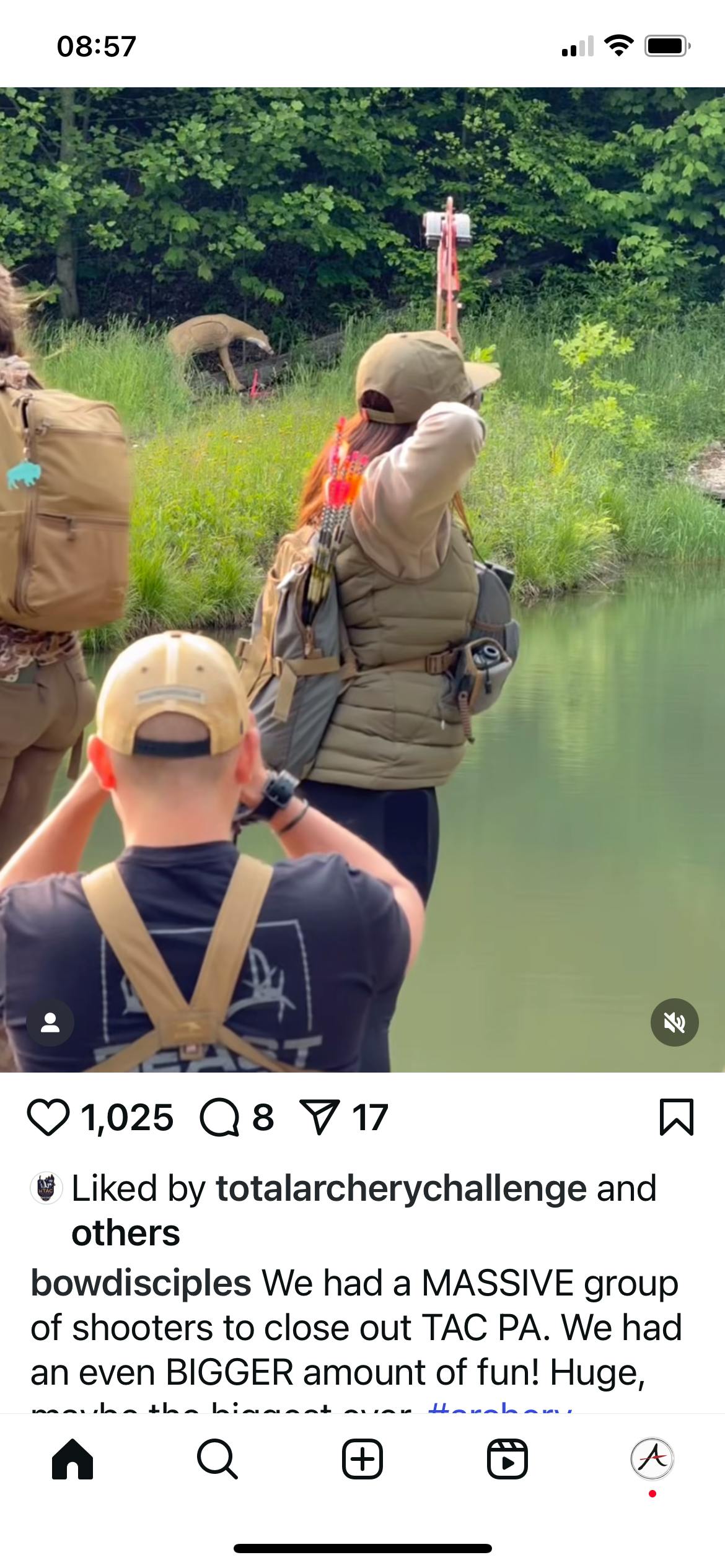
Task: Share the post via send icon
Action: 319,1117
